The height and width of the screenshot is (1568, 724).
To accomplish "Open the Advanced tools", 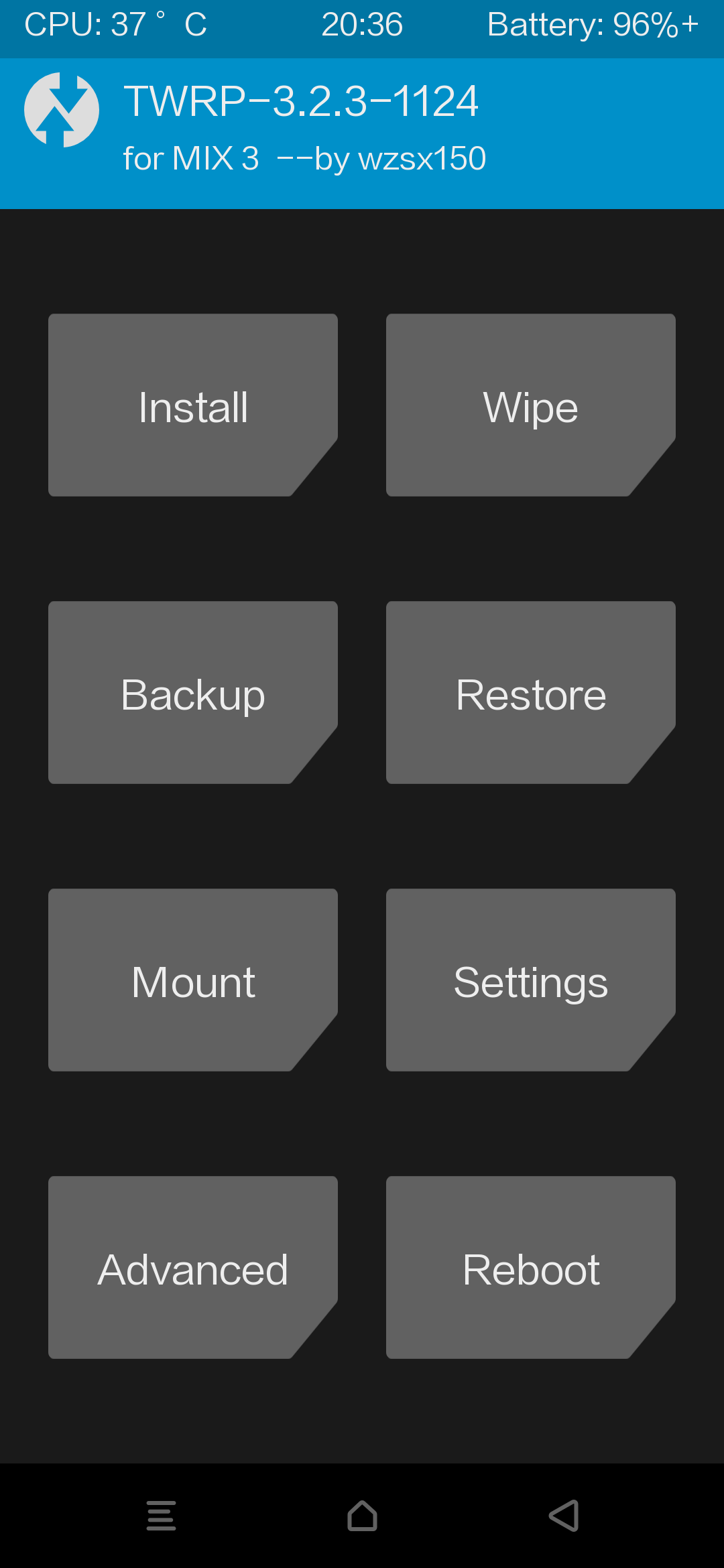I will 193,1268.
